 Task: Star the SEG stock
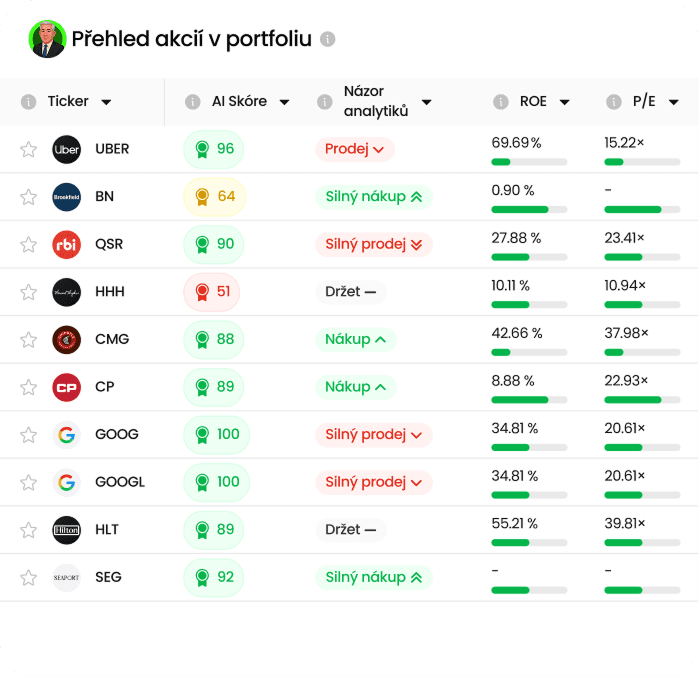[28, 578]
